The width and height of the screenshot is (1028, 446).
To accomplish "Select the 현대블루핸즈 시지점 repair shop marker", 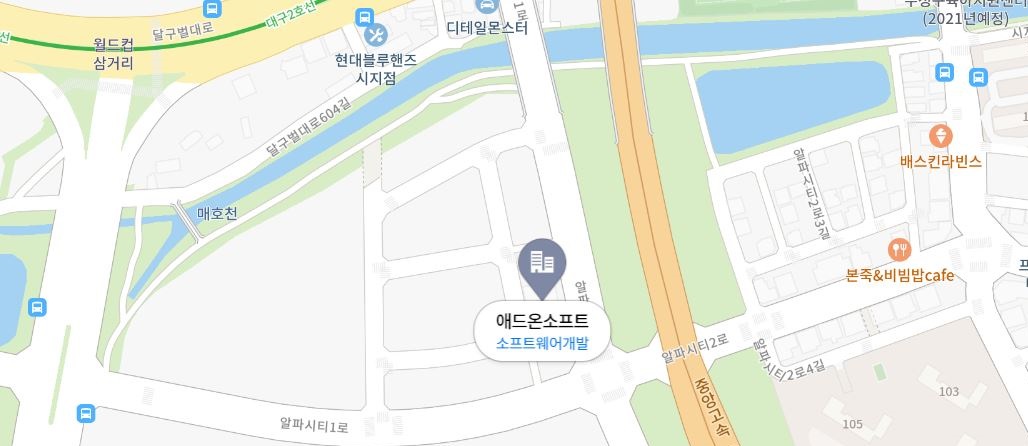I will tap(376, 35).
